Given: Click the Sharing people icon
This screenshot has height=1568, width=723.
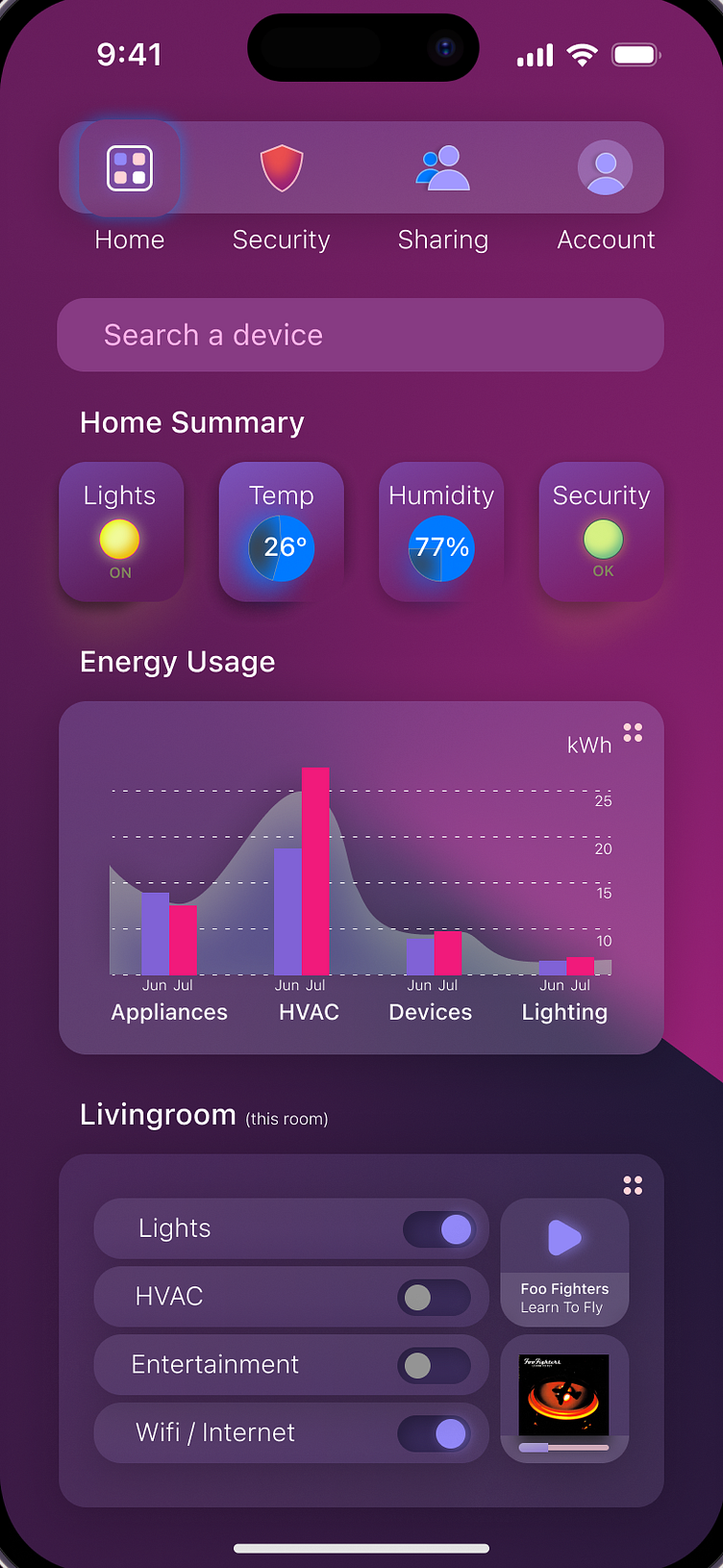Looking at the screenshot, I should click(442, 165).
